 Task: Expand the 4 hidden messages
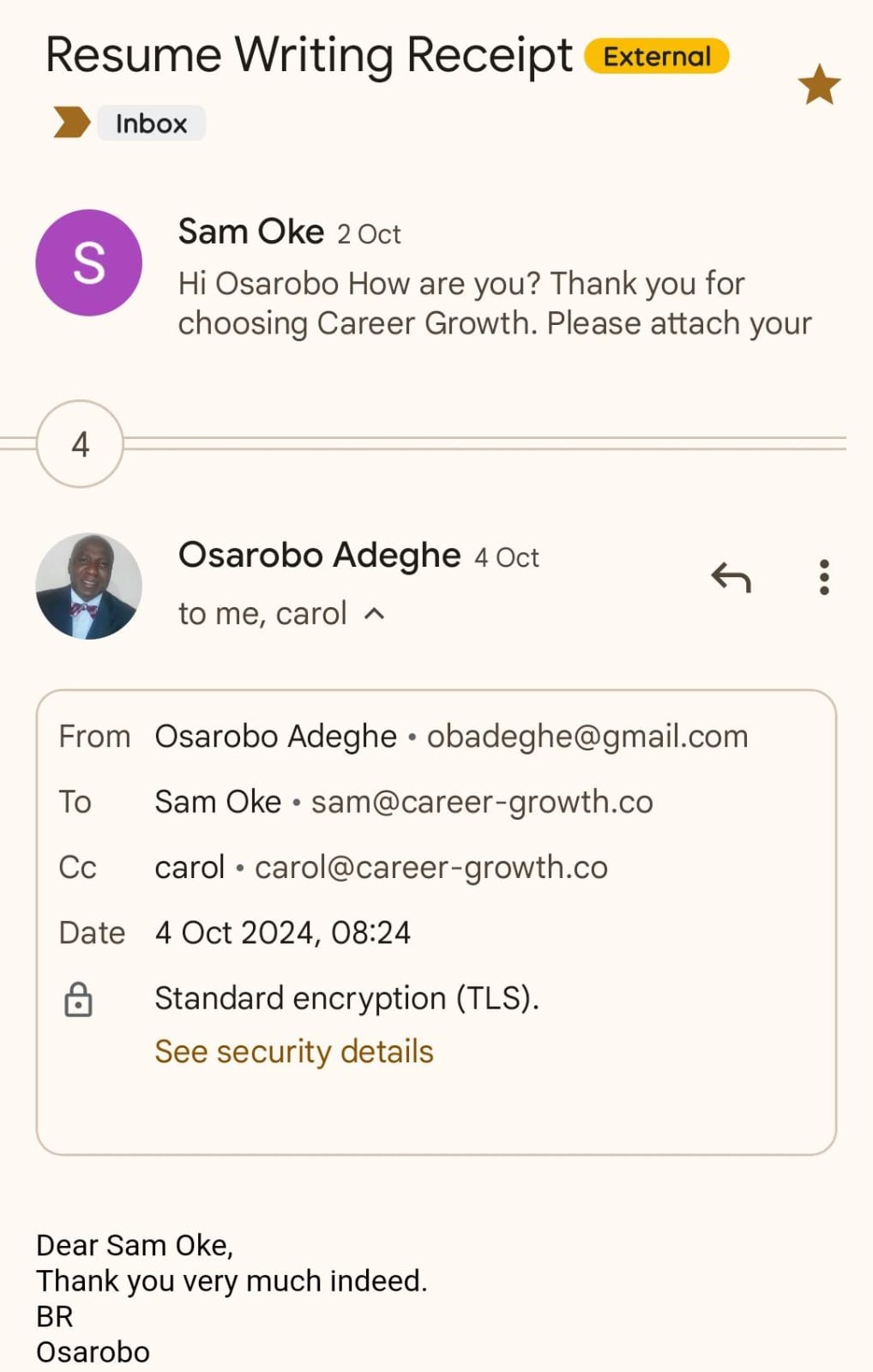[80, 444]
